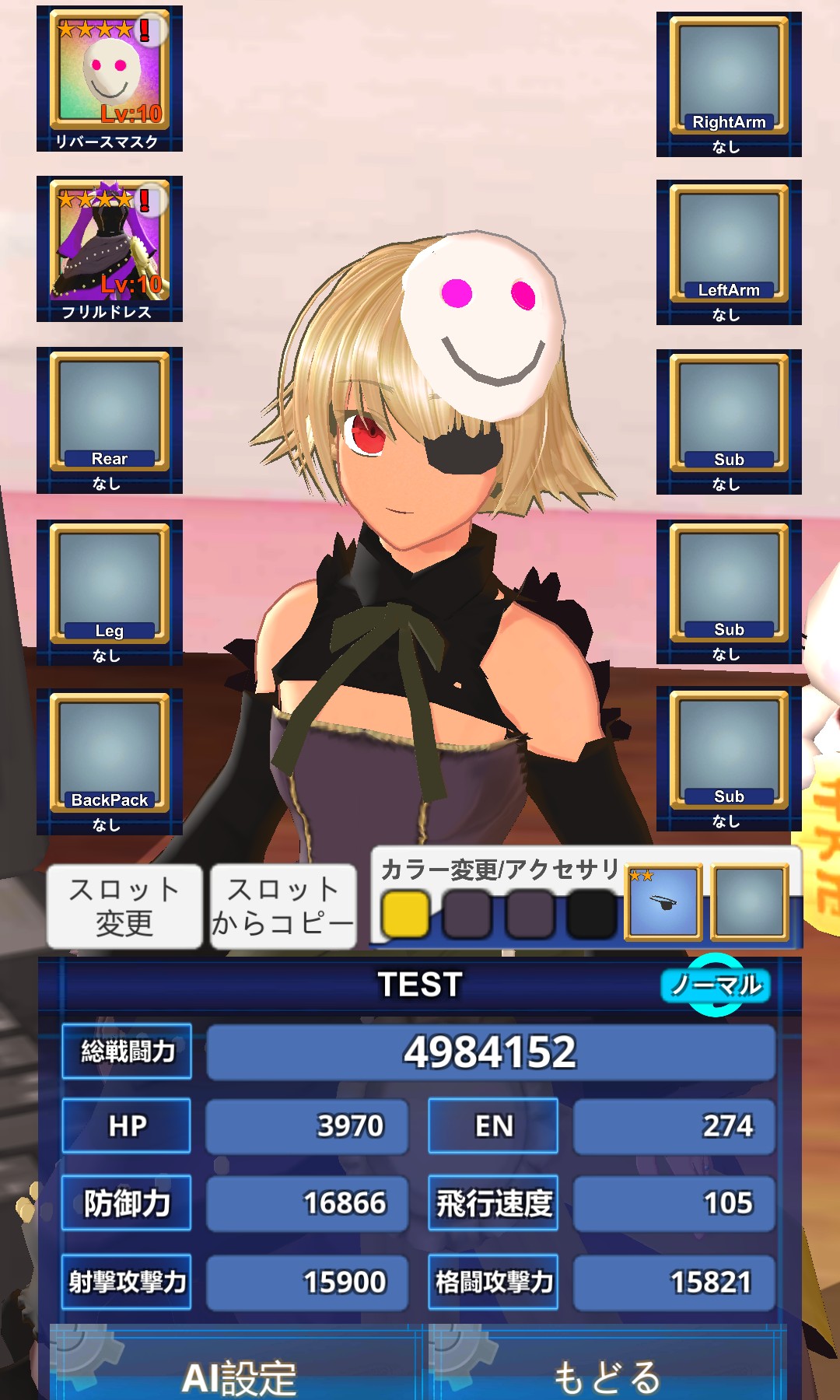840x1400 pixels.
Task: Tap the スロットからコピー button
Action: tap(283, 906)
